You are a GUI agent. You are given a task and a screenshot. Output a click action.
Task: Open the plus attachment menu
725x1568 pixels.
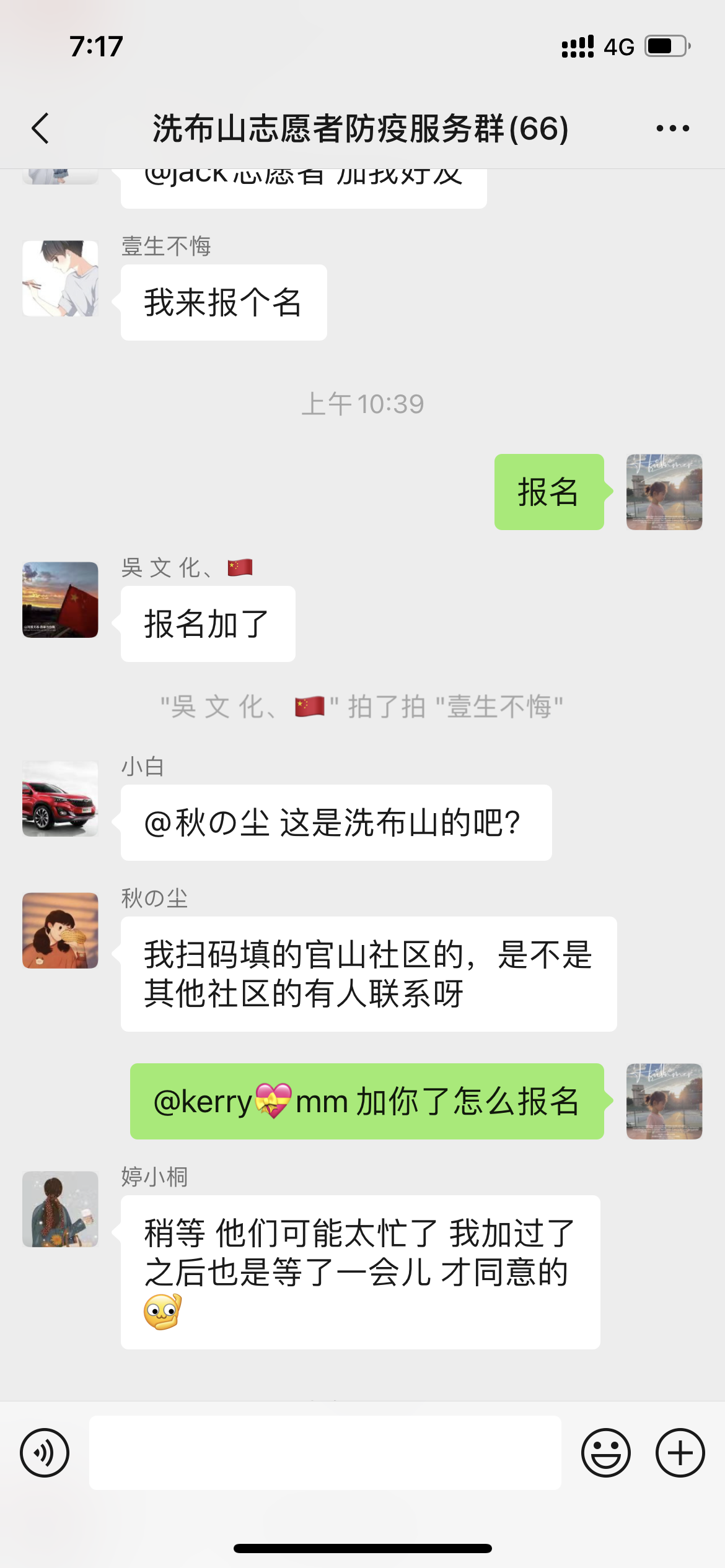[680, 1453]
